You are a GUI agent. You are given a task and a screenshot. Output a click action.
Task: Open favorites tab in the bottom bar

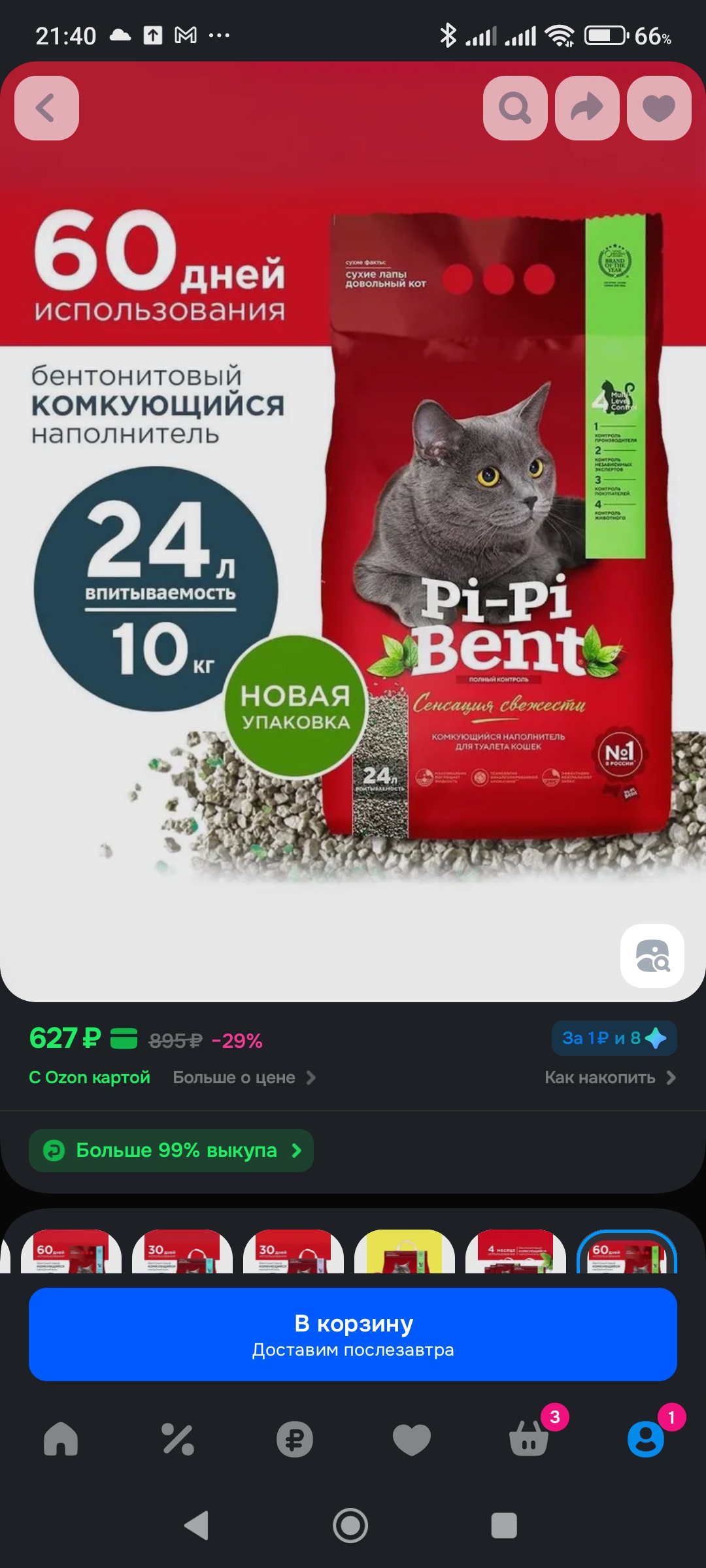412,1439
